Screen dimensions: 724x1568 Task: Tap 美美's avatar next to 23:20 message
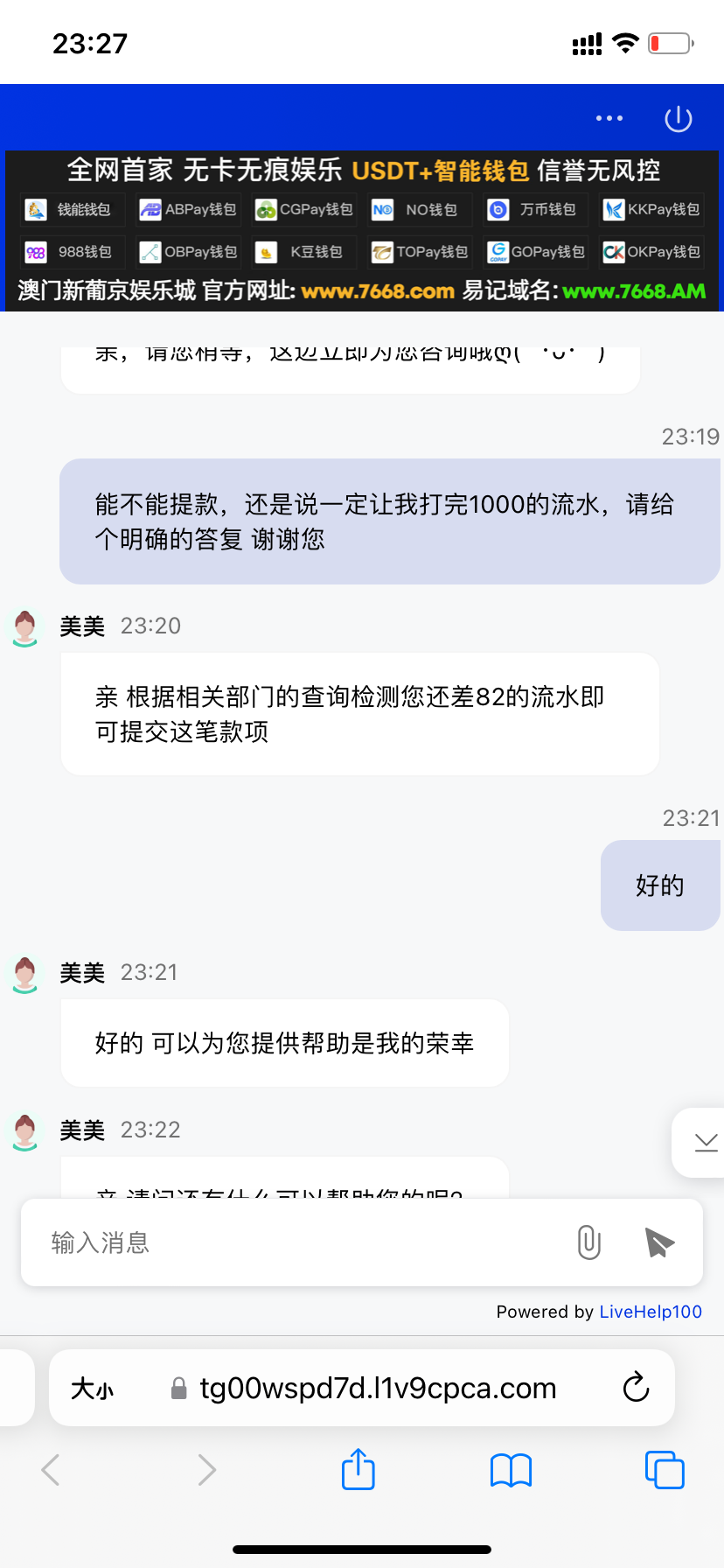click(24, 626)
